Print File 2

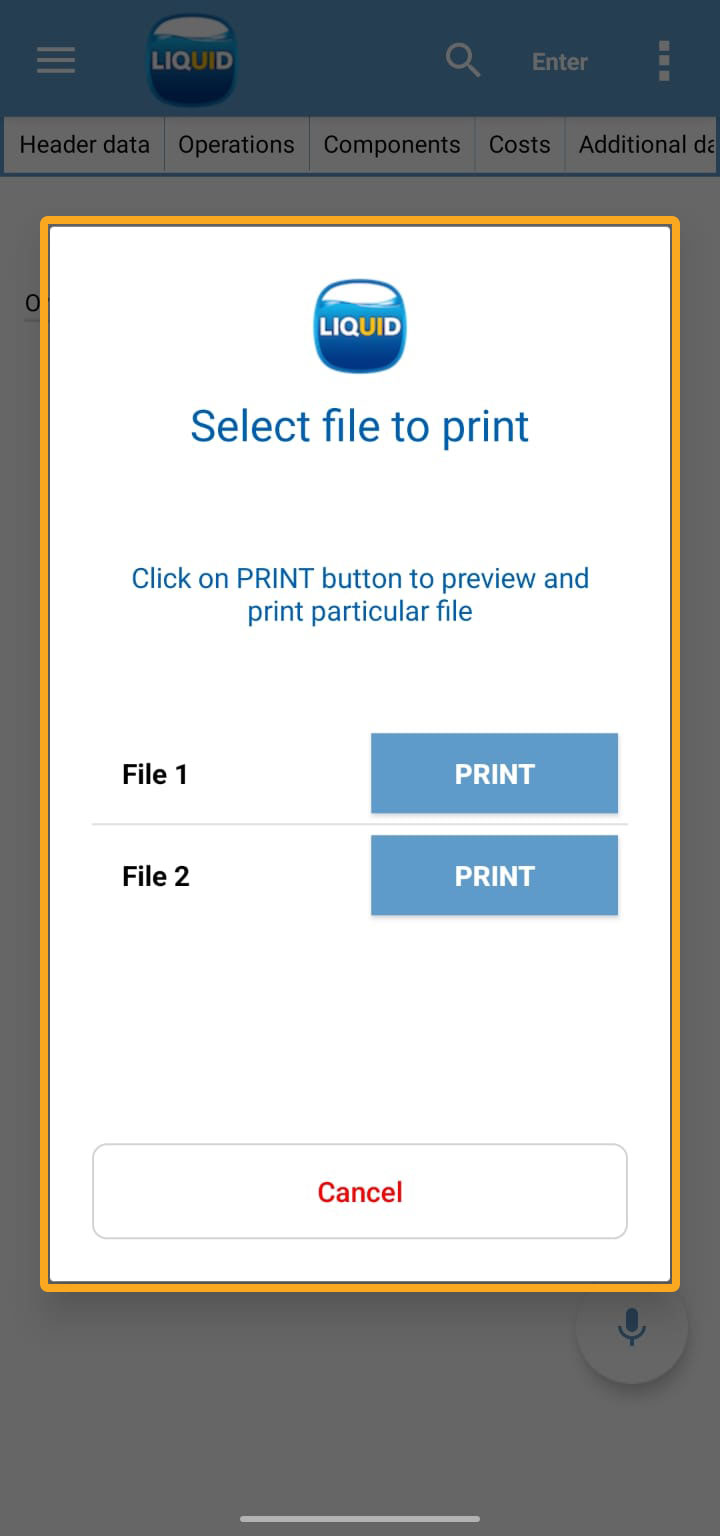pos(494,875)
